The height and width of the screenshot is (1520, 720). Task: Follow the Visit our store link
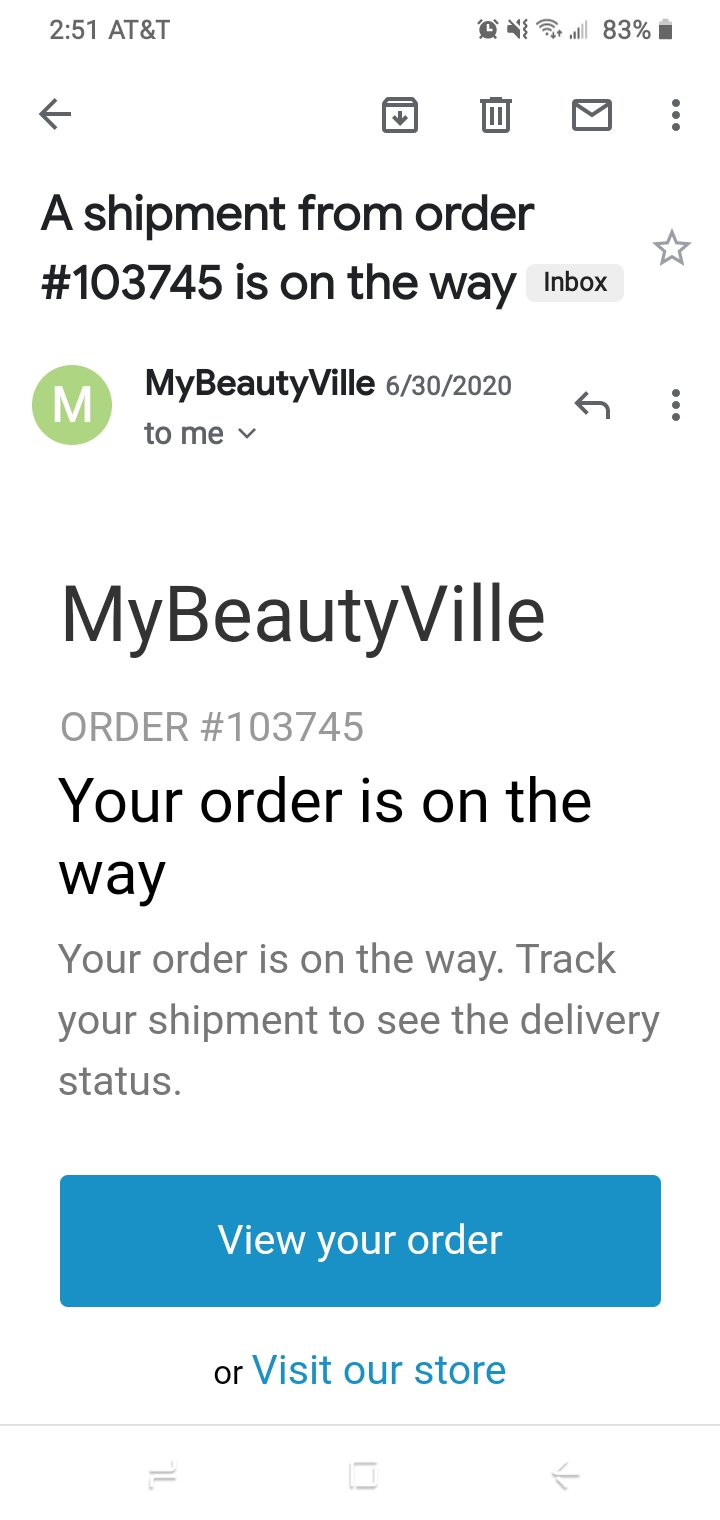point(379,1370)
